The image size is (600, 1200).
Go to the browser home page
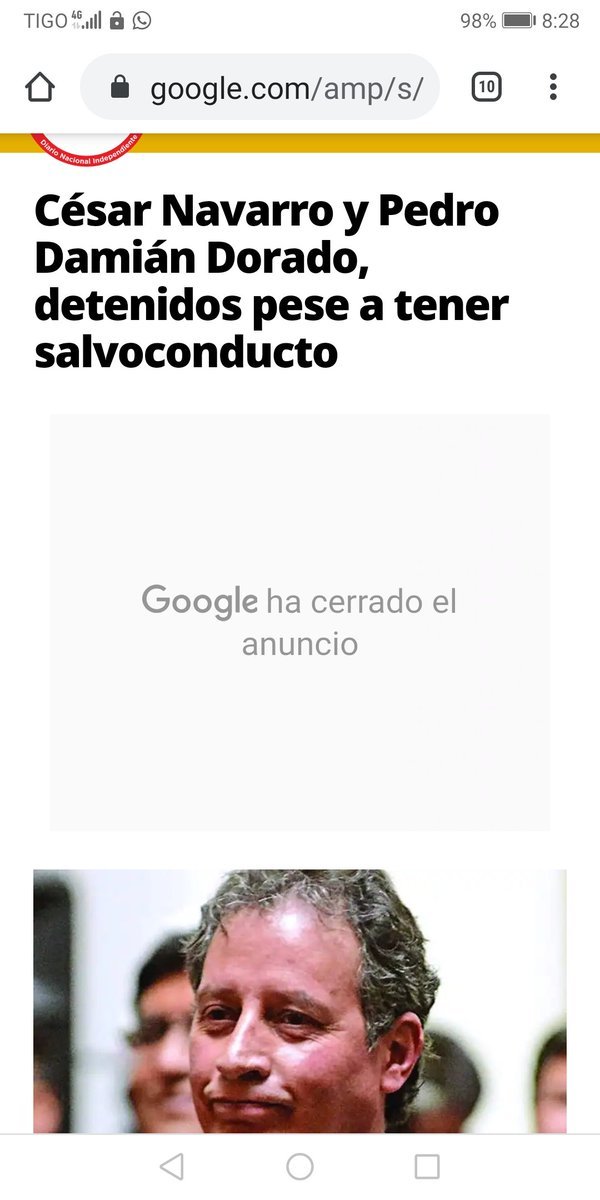(x=40, y=88)
